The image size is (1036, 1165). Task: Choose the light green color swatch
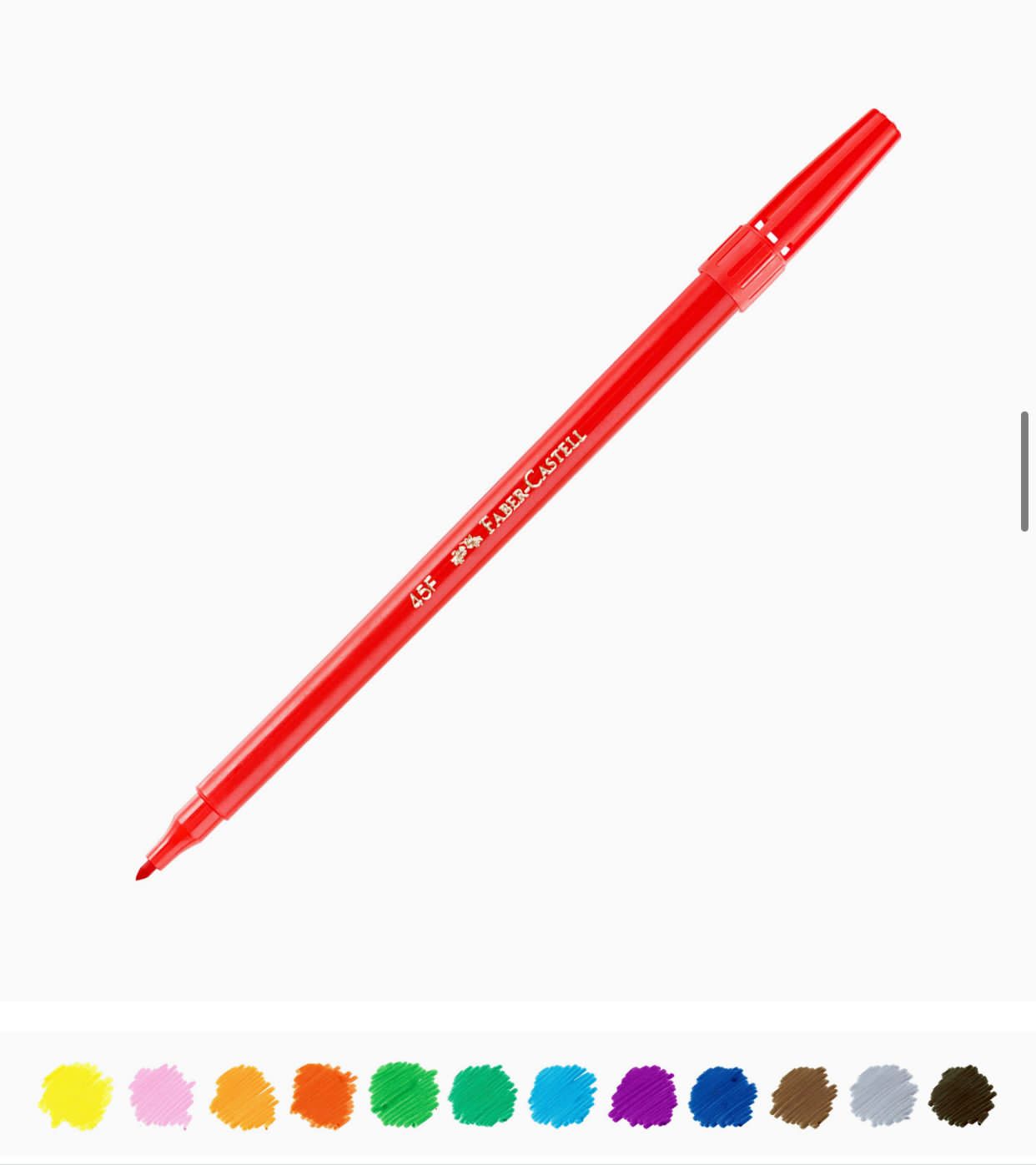pos(404,1096)
